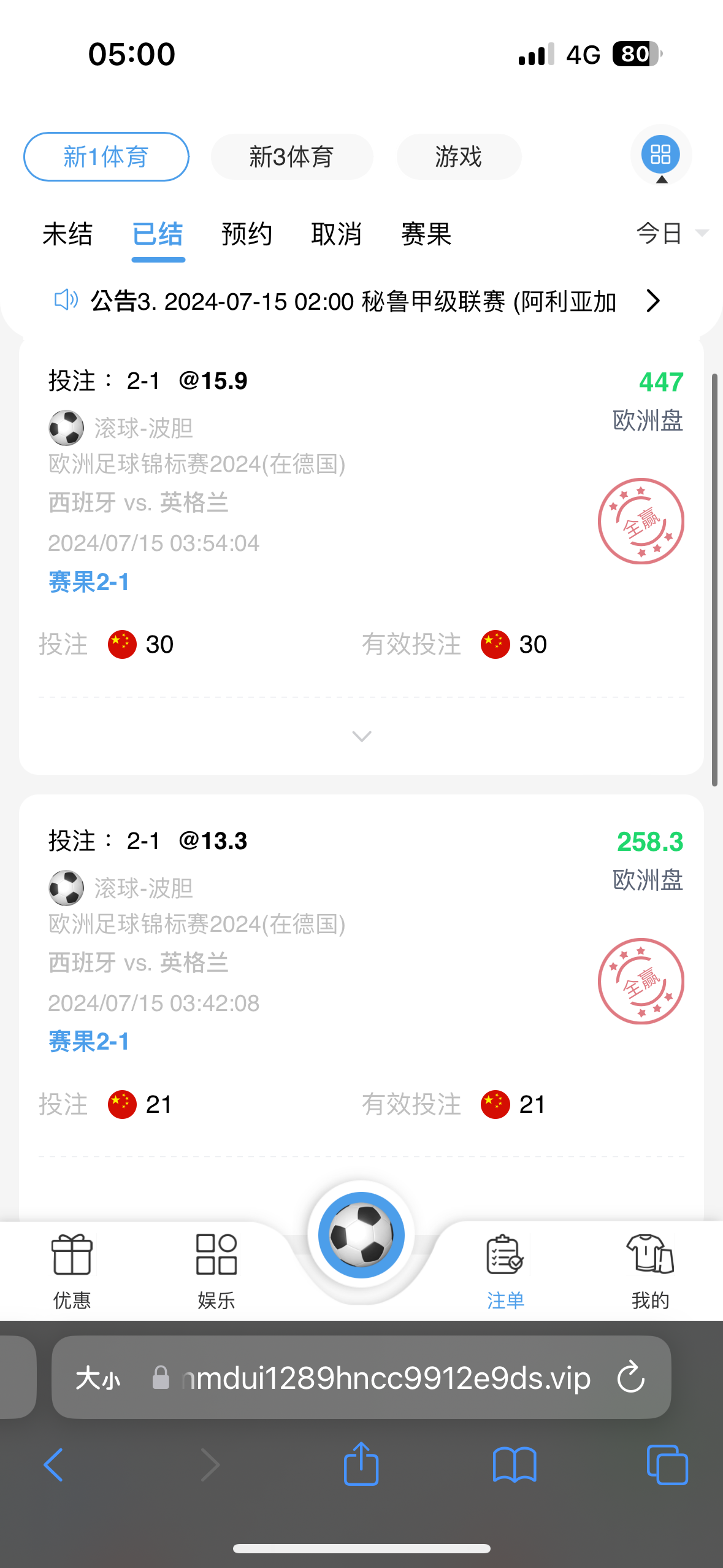
Task: Open the 注单 bet slips tab
Action: coord(505,1271)
